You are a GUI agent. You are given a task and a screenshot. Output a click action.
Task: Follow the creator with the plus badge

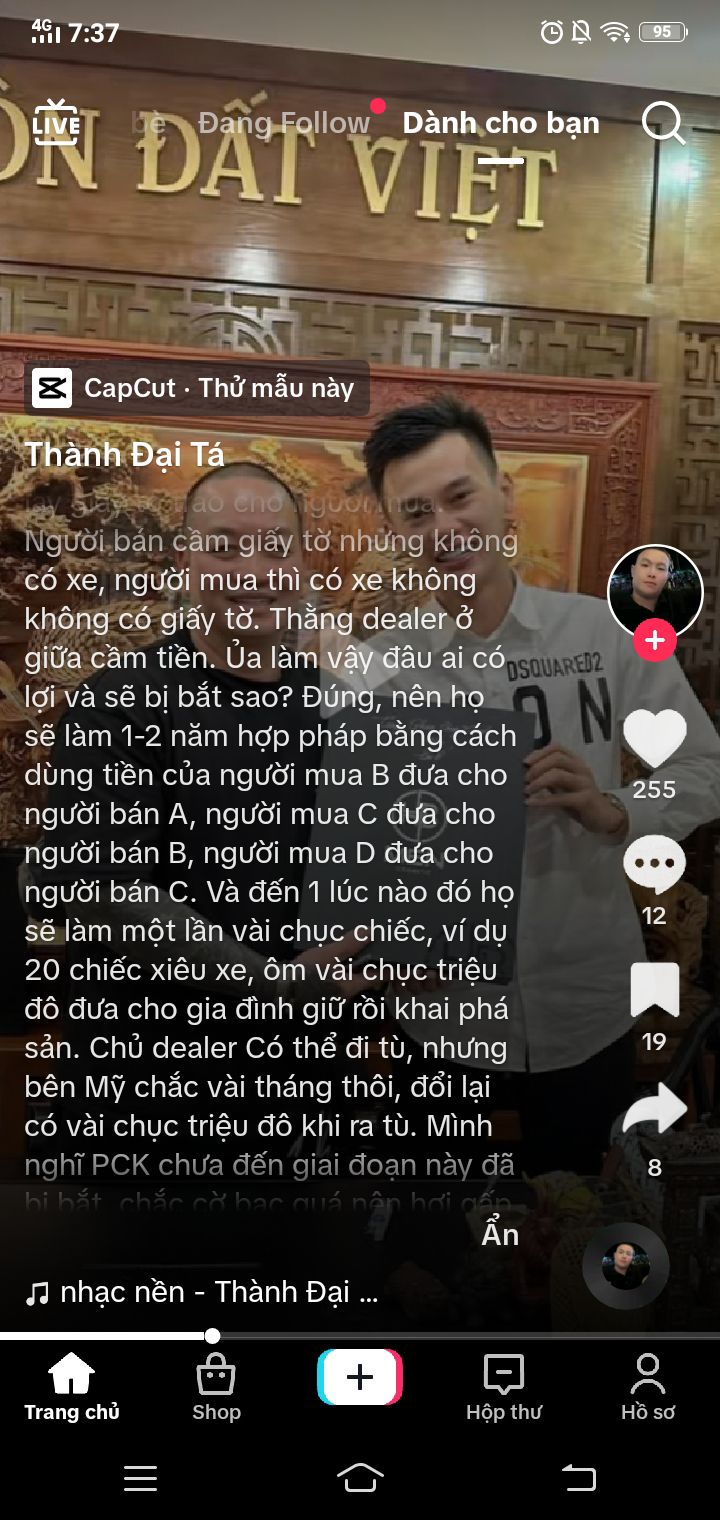[655, 641]
